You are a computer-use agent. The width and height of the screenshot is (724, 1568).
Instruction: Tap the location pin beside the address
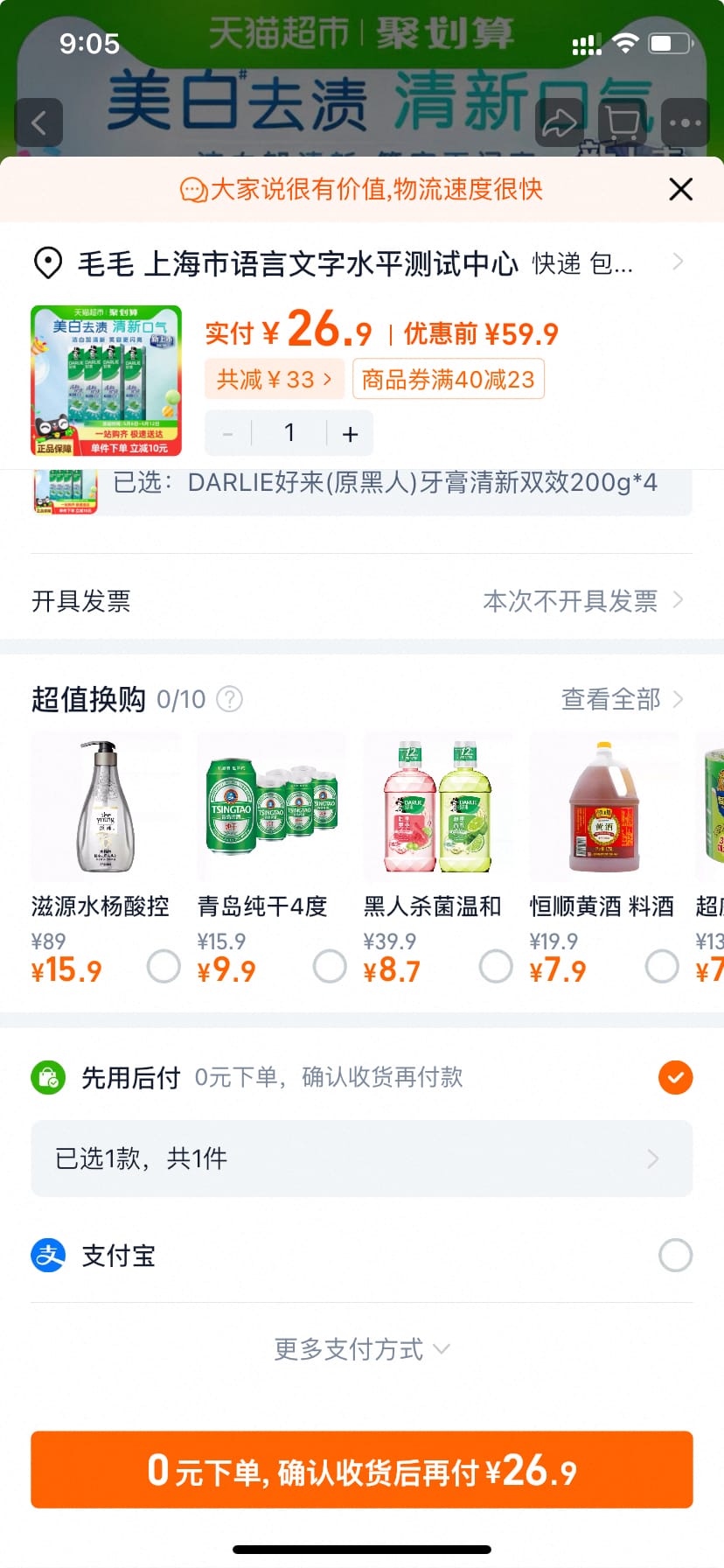(50, 261)
